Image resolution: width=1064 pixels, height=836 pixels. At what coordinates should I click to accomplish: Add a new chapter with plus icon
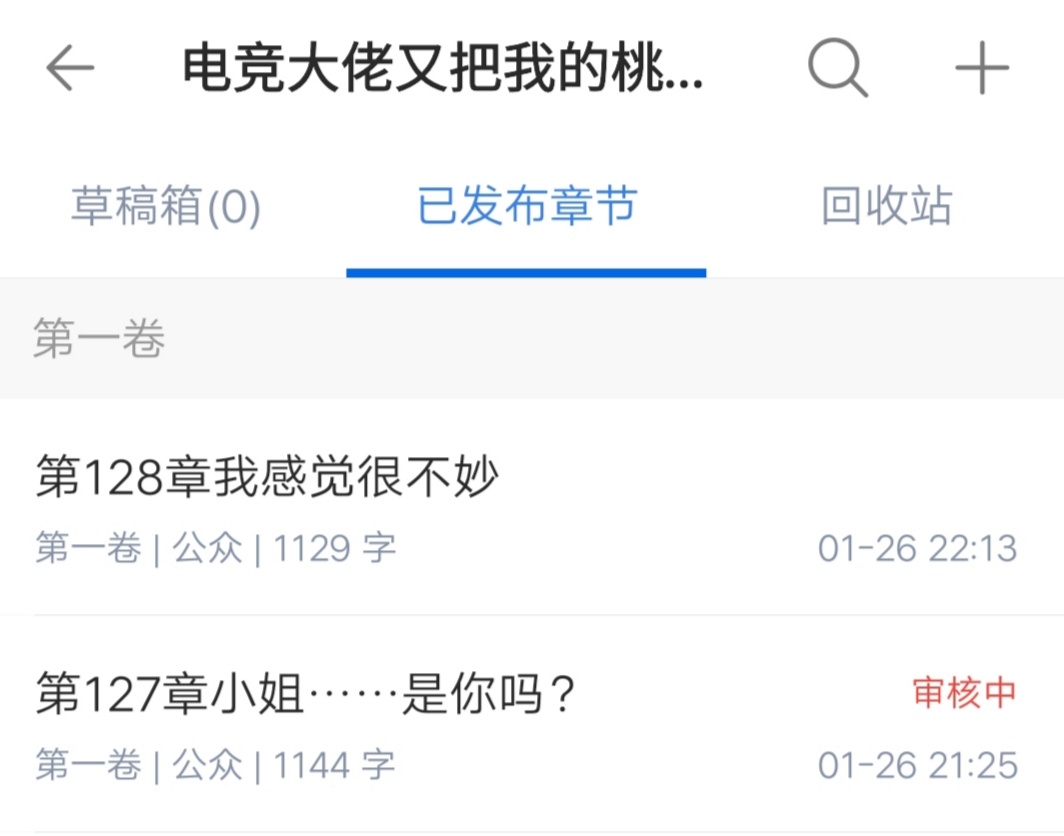coord(982,69)
